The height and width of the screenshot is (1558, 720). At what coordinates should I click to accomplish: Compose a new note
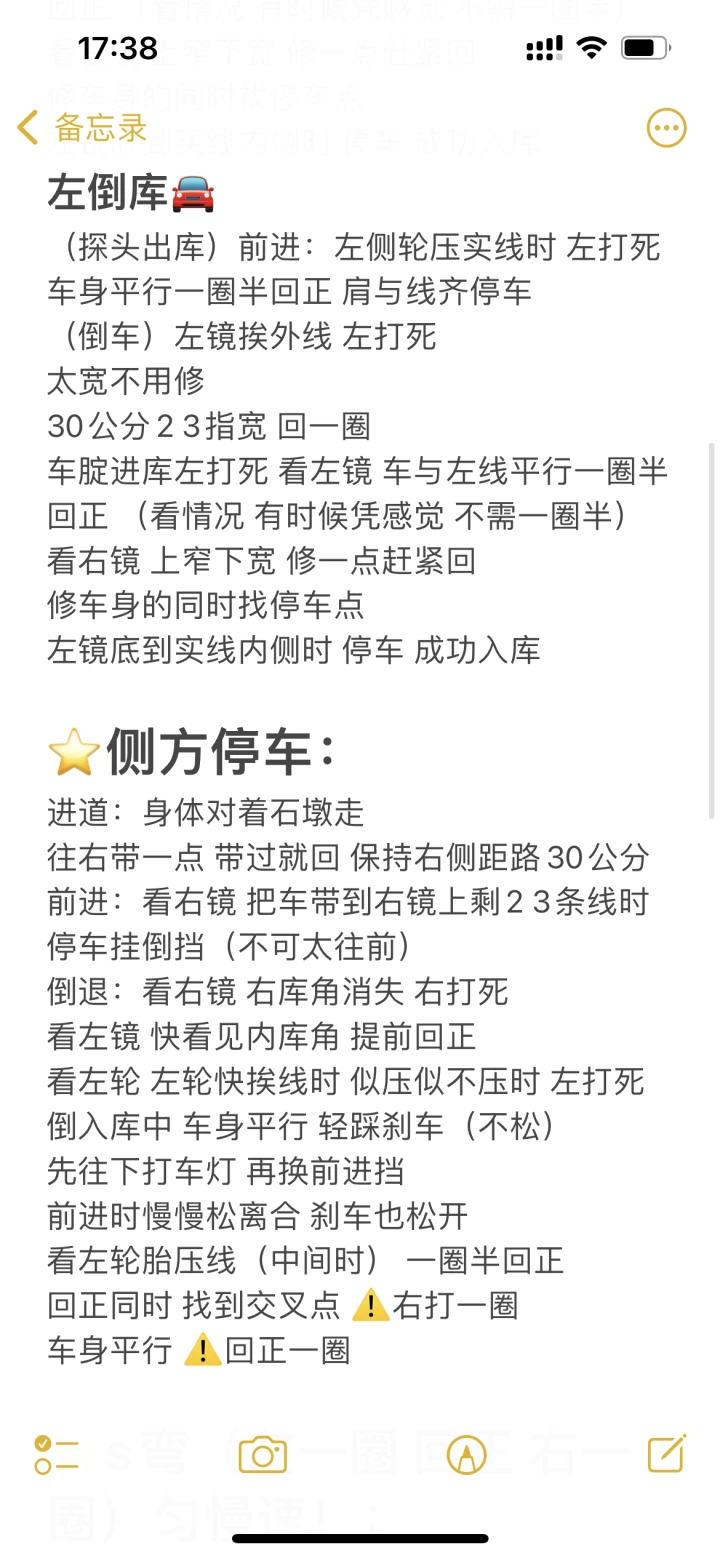667,1453
